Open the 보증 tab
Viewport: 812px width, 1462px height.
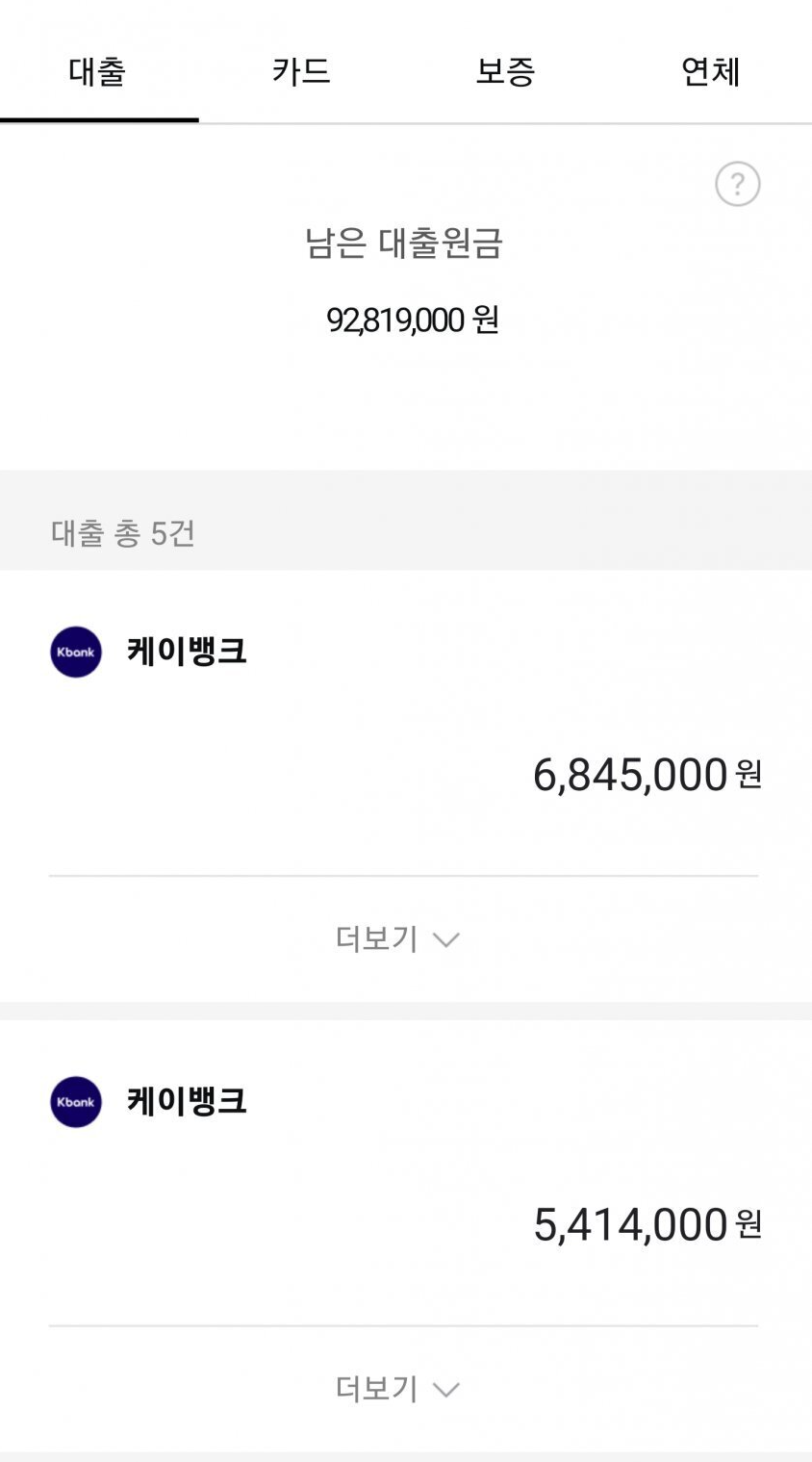(507, 72)
